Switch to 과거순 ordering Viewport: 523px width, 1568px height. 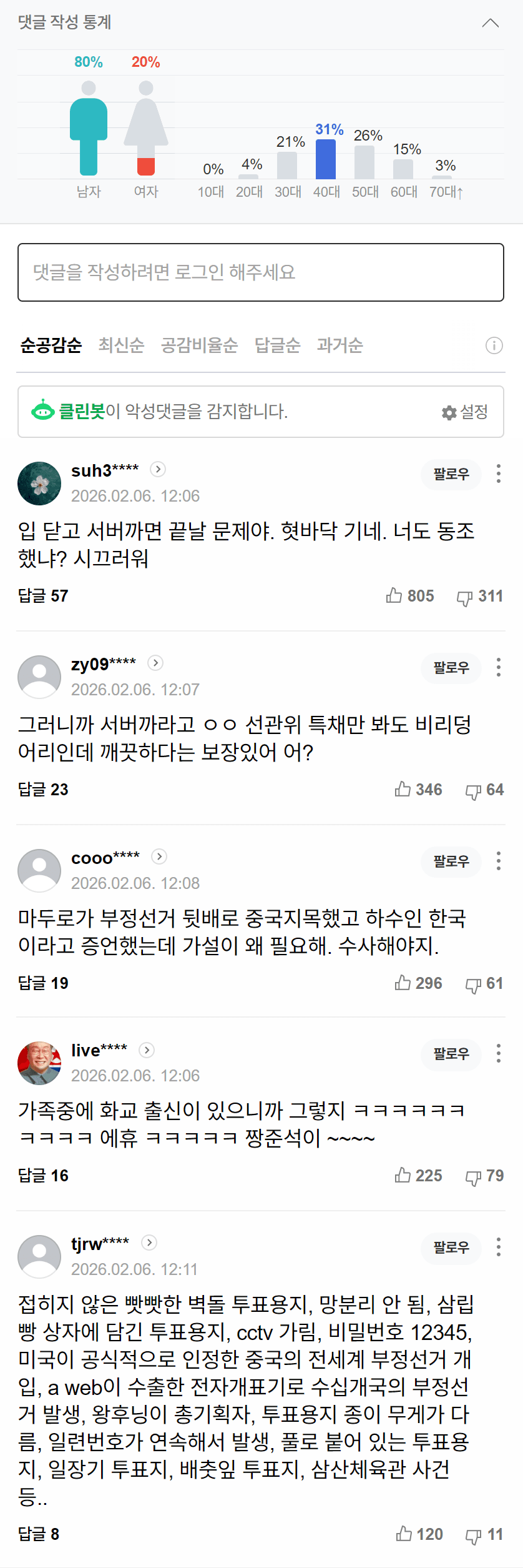pyautogui.click(x=340, y=345)
